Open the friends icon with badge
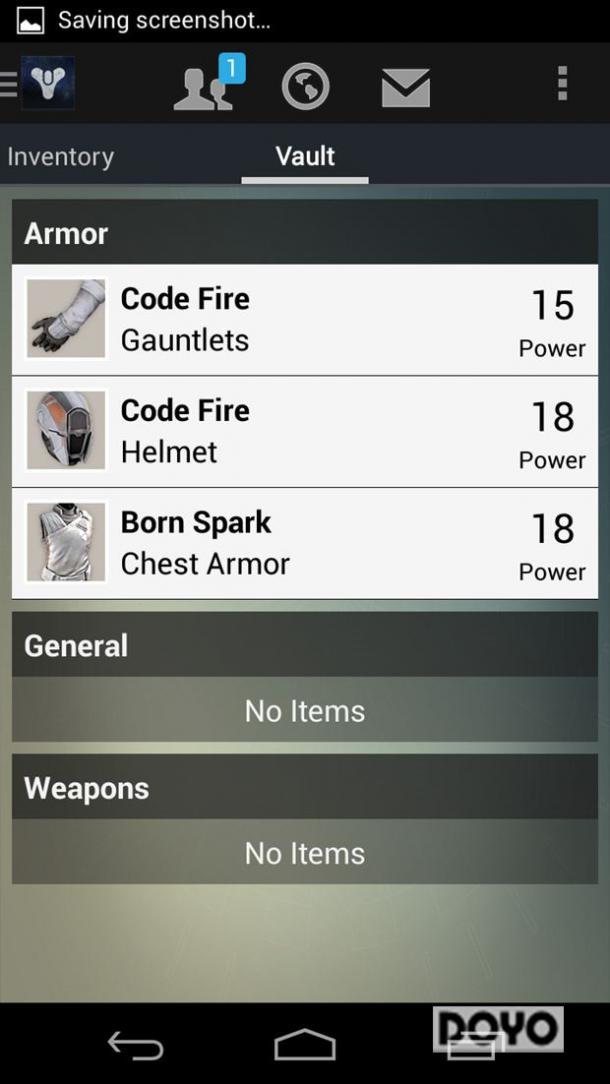The image size is (610, 1084). [206, 86]
